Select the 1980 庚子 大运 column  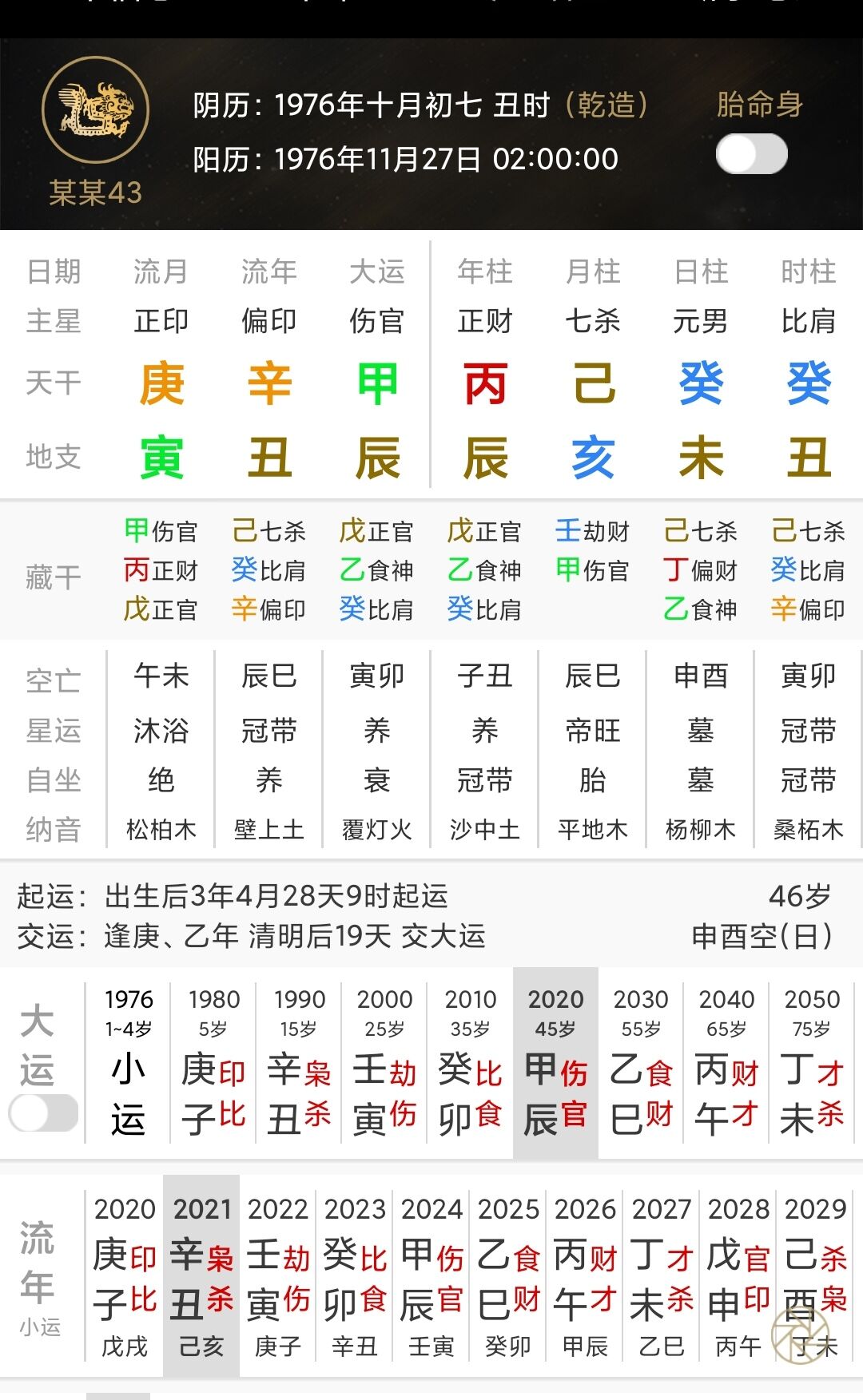click(213, 1062)
